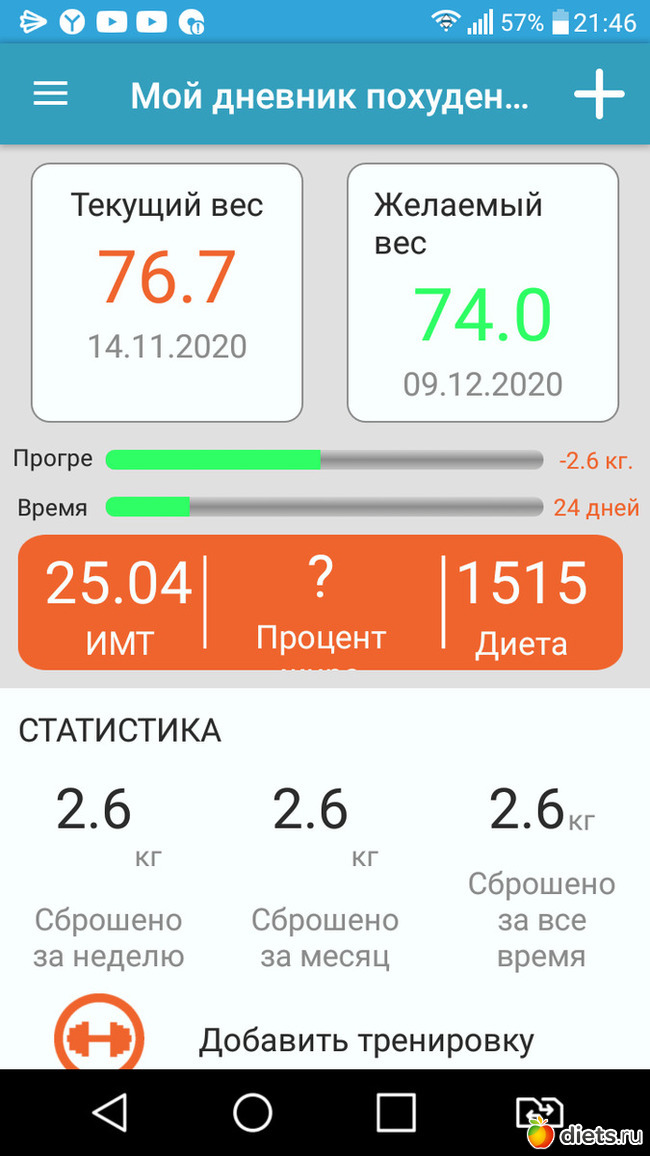This screenshot has height=1156, width=650.
Task: Set the Процент жира value
Action: click(320, 604)
